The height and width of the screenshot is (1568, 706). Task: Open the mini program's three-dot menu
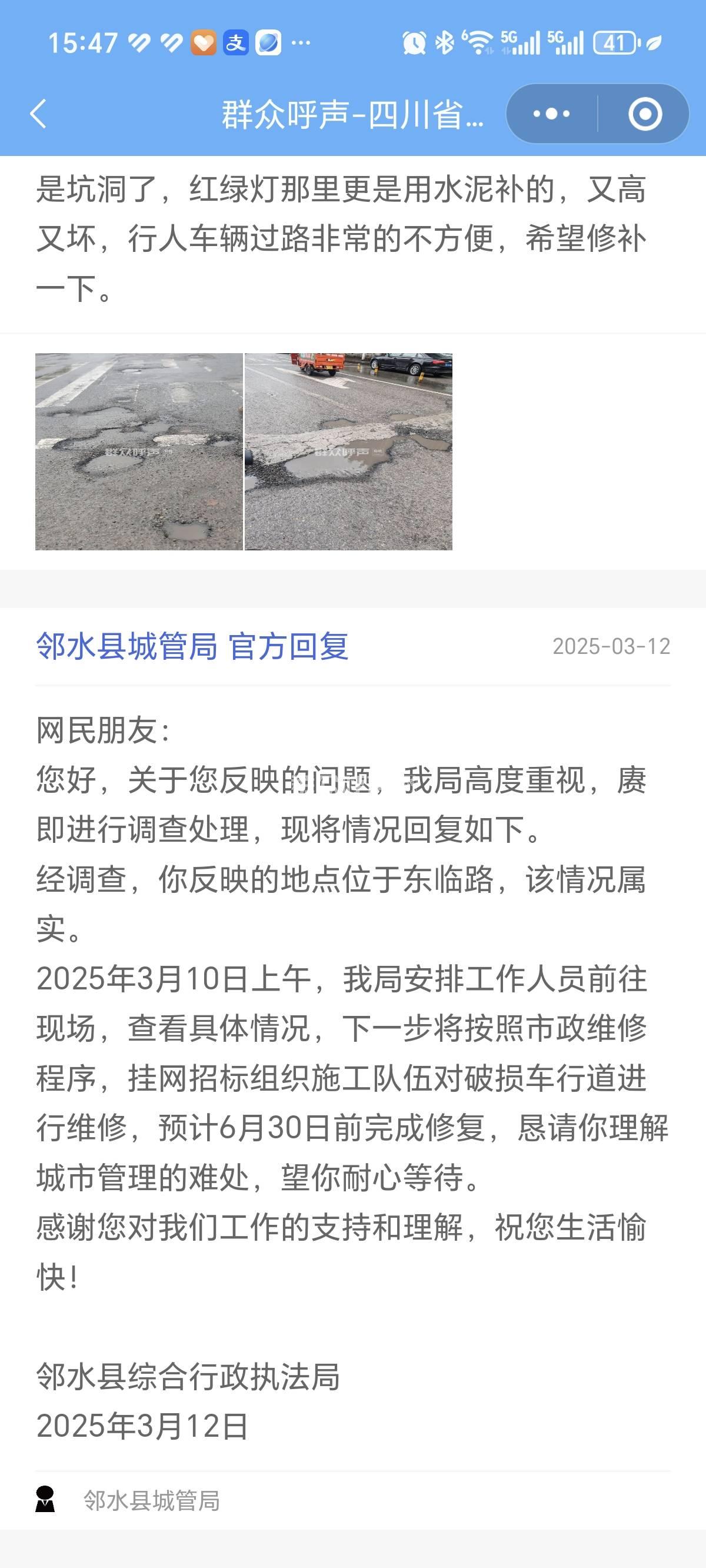(x=551, y=114)
